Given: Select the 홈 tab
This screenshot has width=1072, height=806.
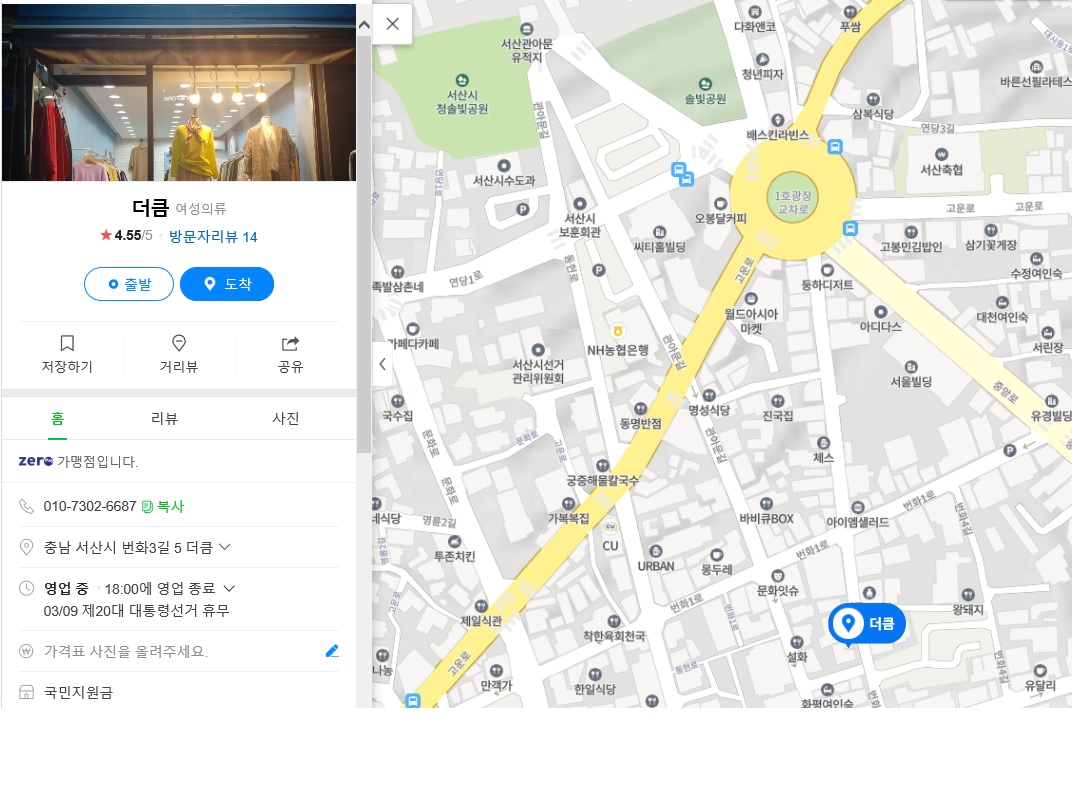Looking at the screenshot, I should point(58,418).
